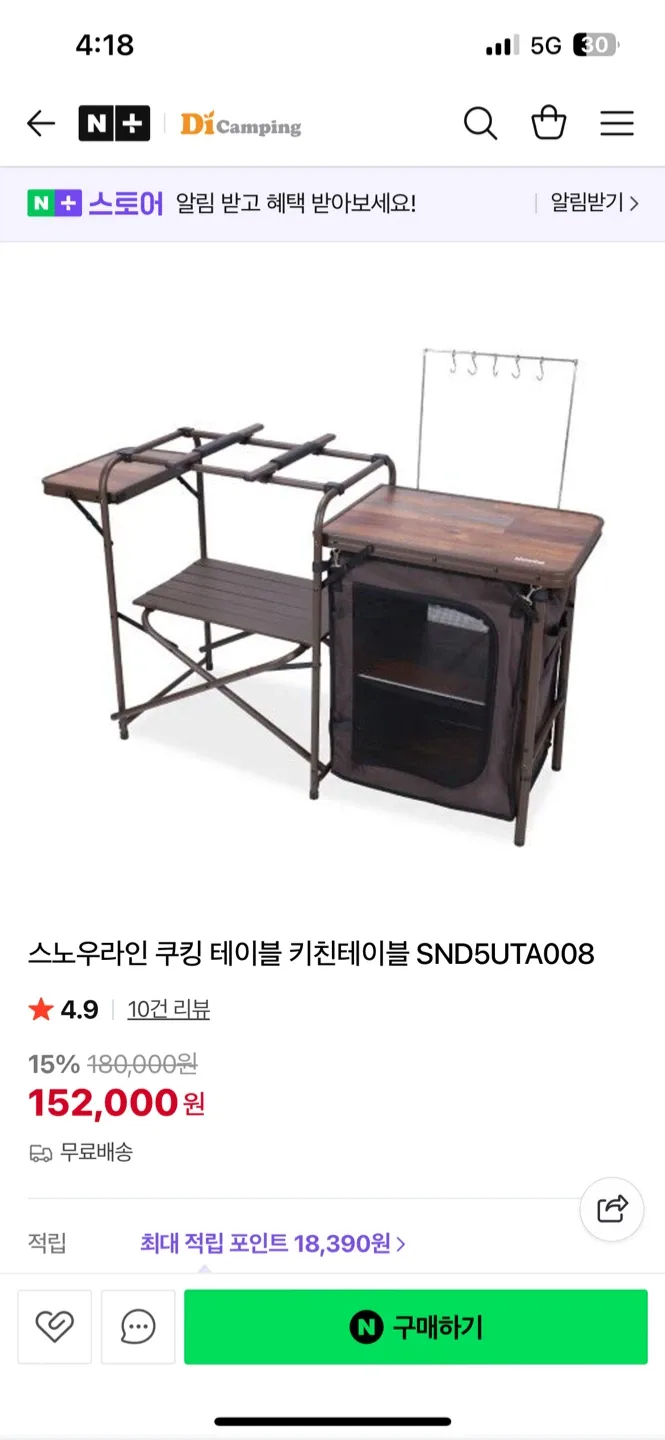This screenshot has height=1440, width=665.
Task: Tap the green 구매하기 button
Action: point(416,1327)
